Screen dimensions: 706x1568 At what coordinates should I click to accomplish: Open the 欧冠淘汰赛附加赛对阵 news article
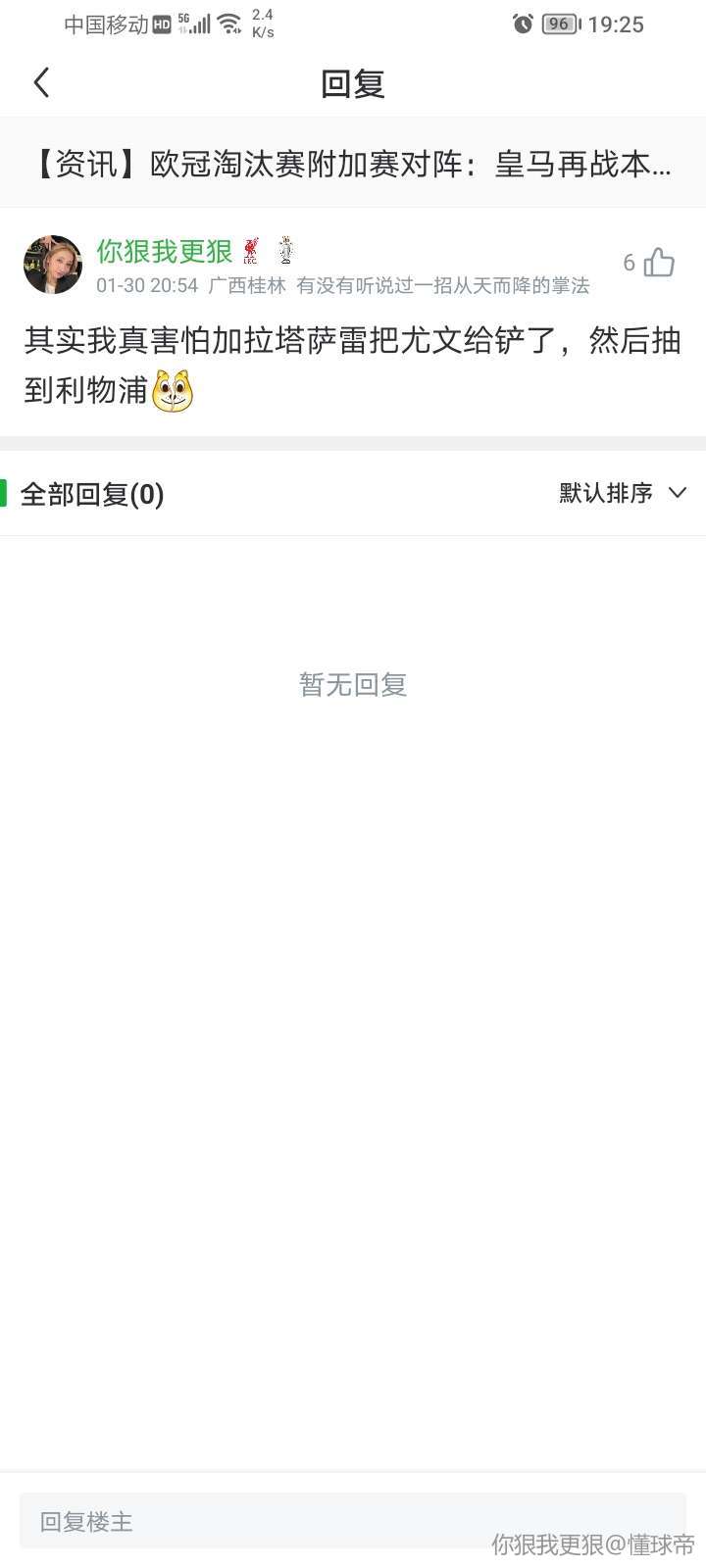tap(353, 164)
